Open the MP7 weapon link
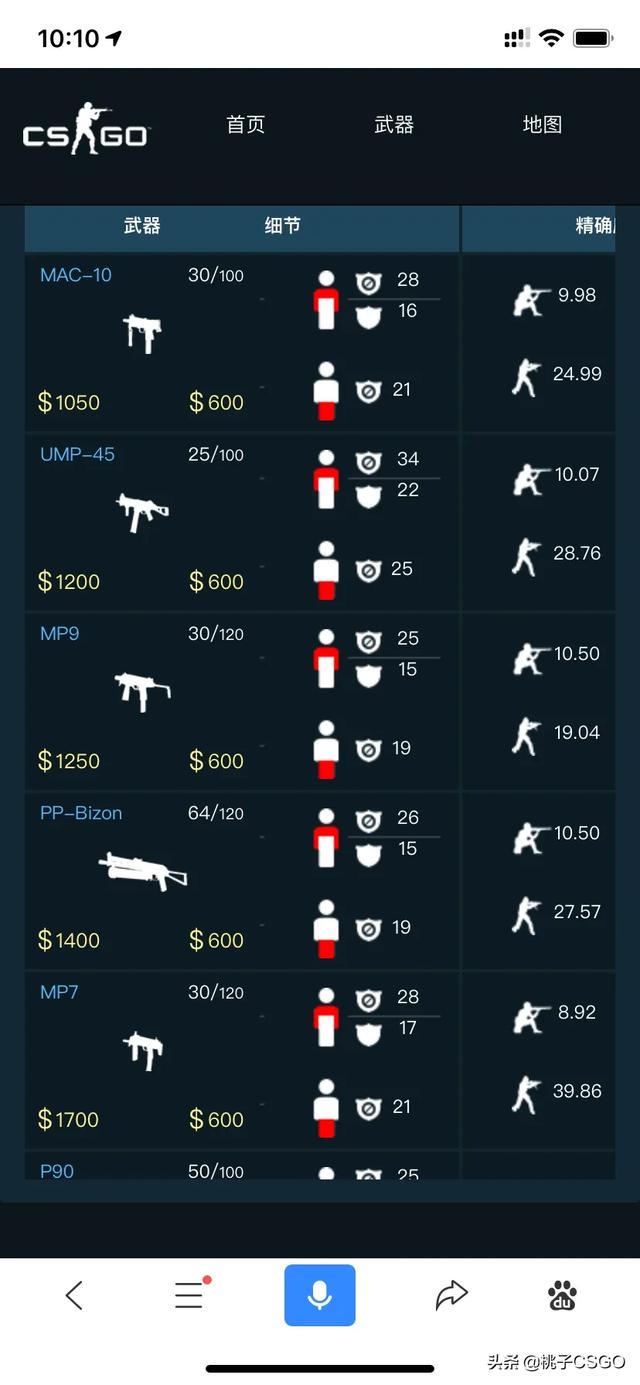This screenshot has height=1385, width=640. pos(59,992)
